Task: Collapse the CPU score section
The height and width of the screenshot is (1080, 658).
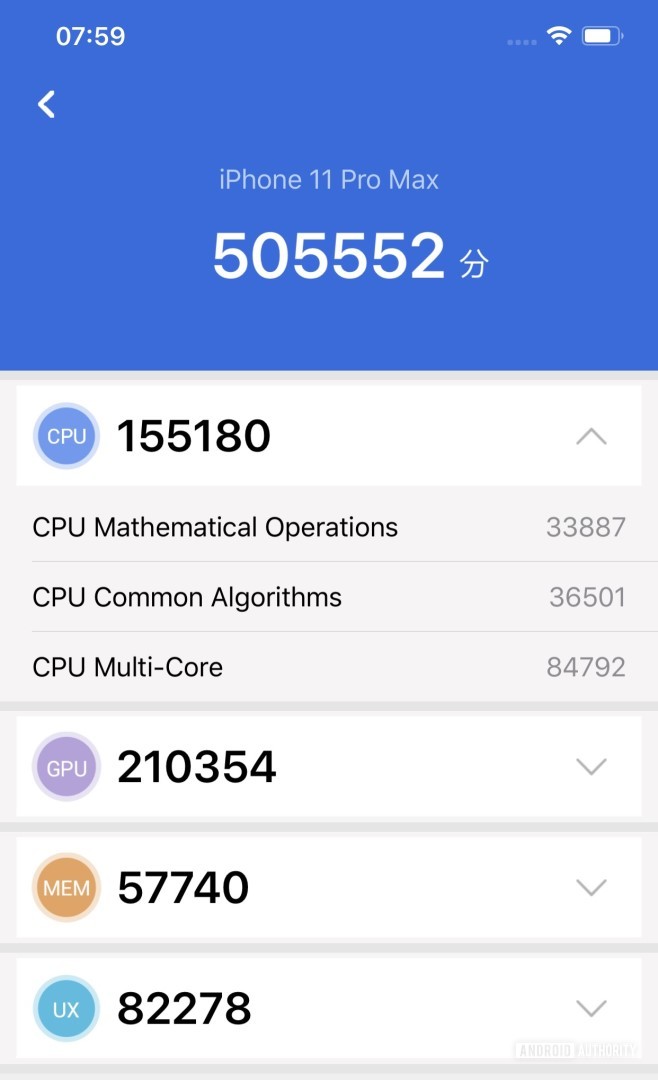Action: click(x=591, y=436)
